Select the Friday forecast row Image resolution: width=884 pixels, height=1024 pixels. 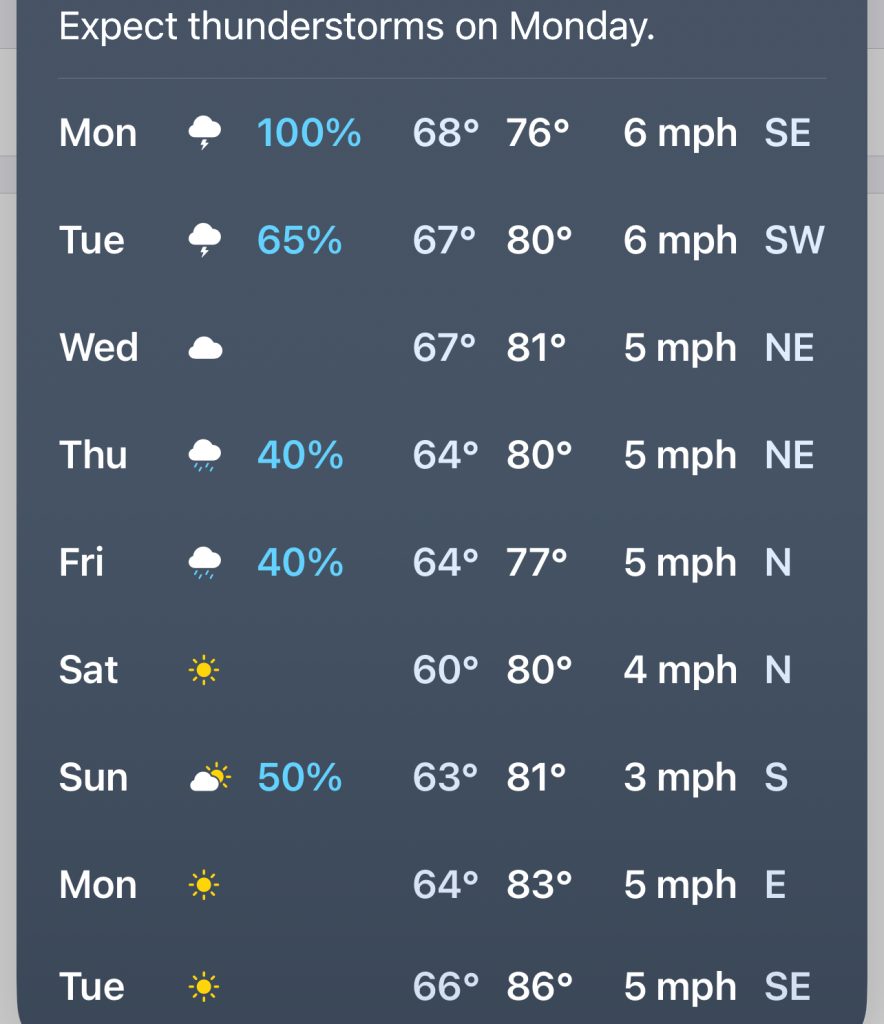click(440, 563)
